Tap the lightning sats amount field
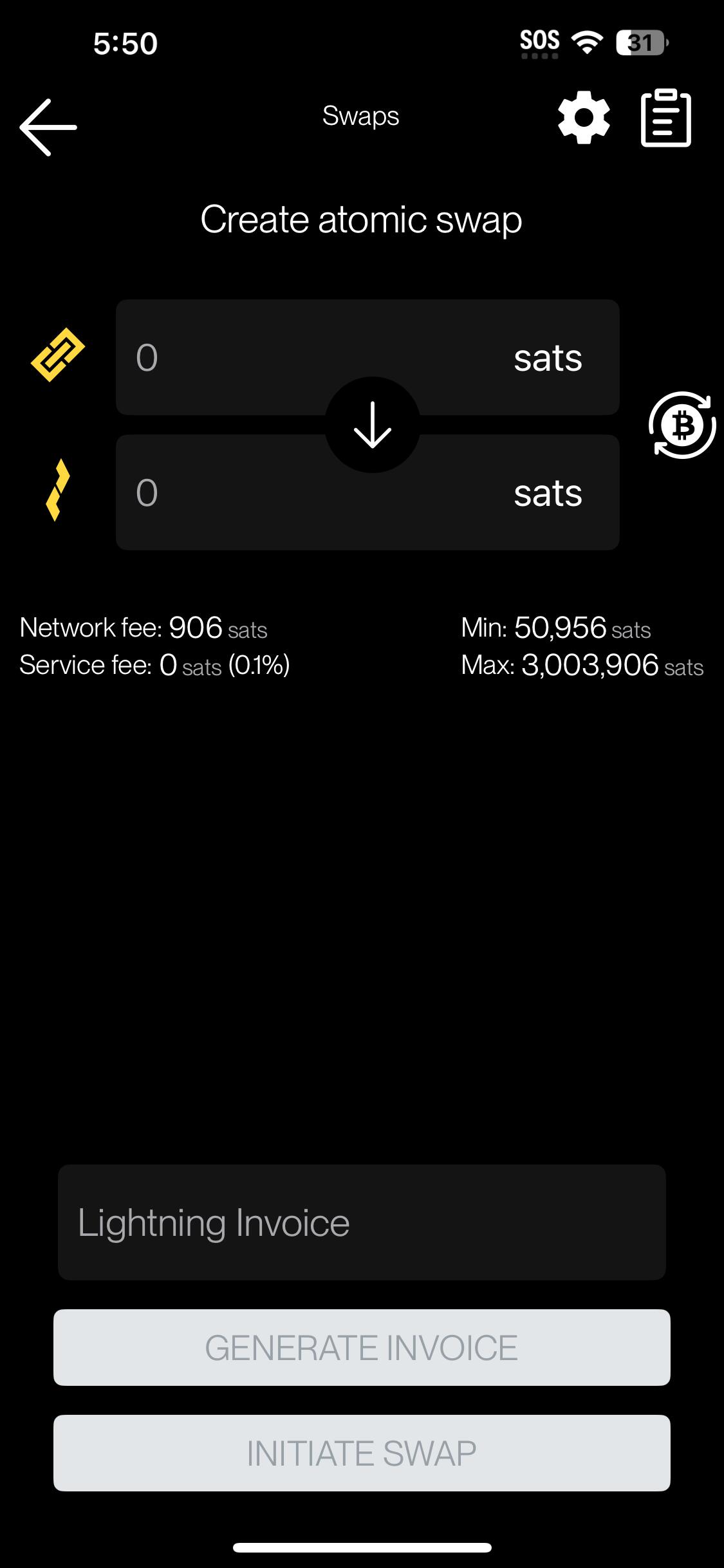Viewport: 724px width, 1568px height. 367,492
